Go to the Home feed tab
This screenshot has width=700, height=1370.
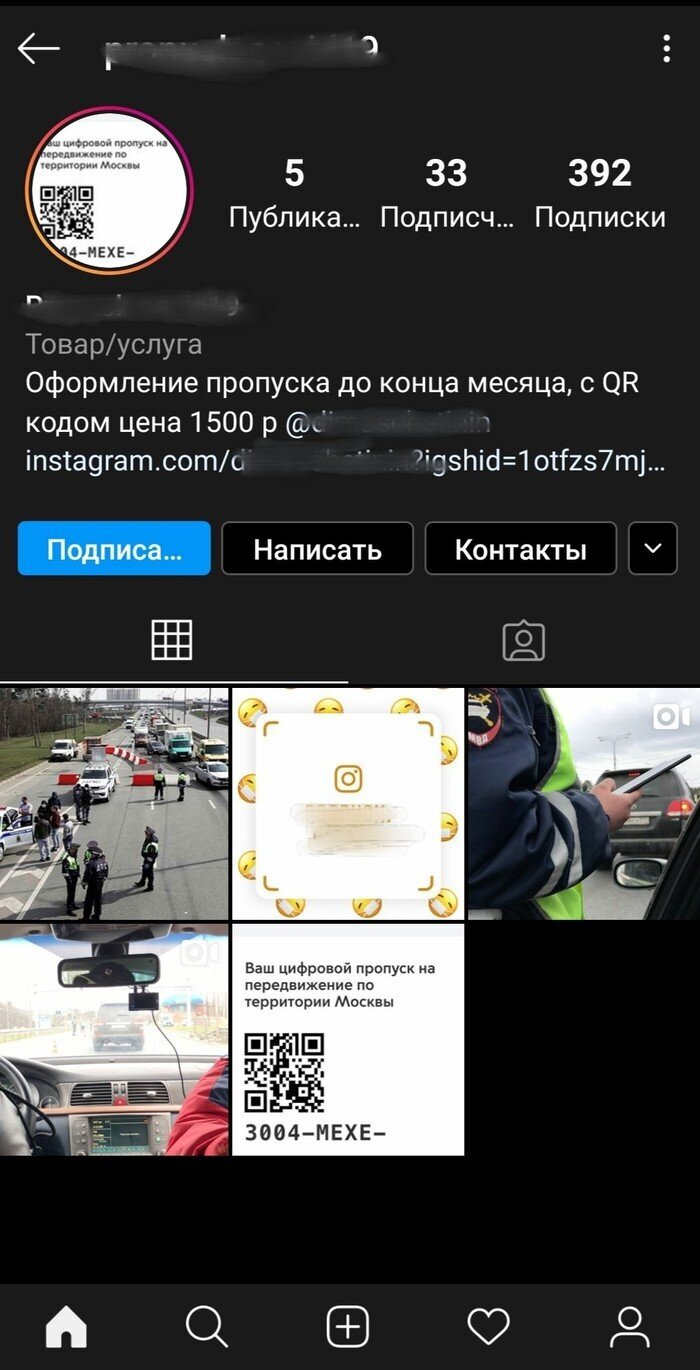67,1327
